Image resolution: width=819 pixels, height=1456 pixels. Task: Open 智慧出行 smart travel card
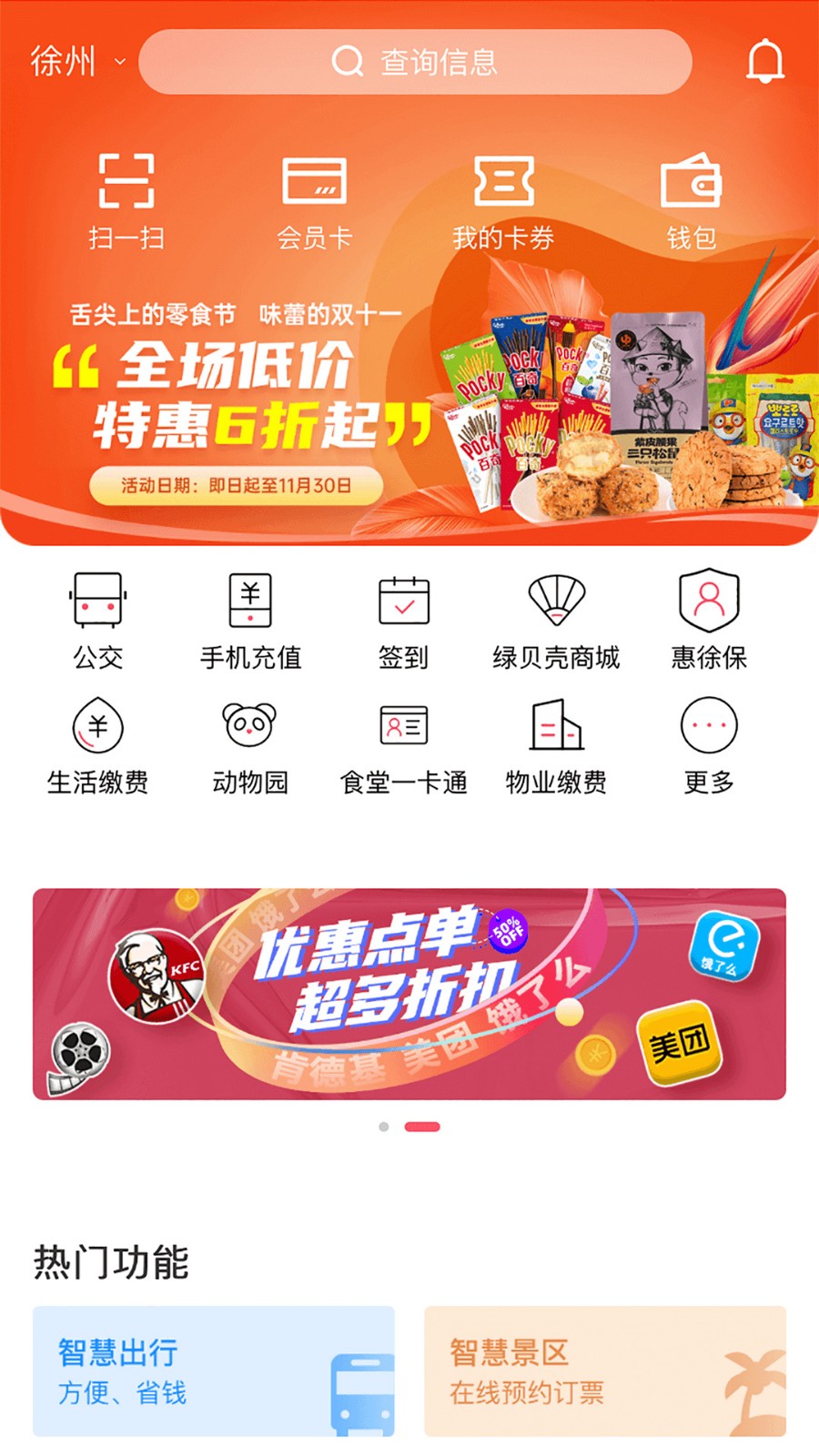(x=211, y=1374)
